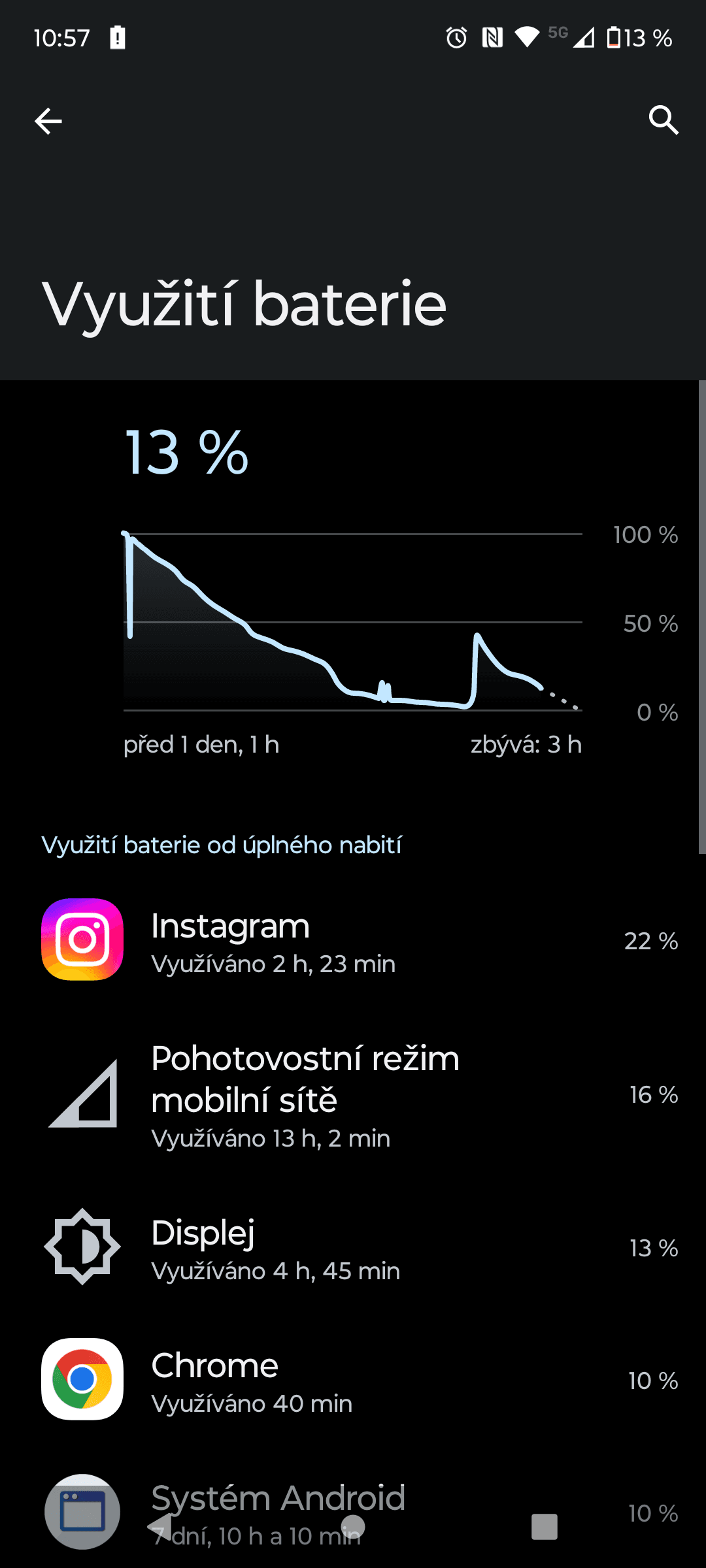Viewport: 706px width, 1568px height.
Task: Open Instagram battery usage details
Action: coord(353,939)
